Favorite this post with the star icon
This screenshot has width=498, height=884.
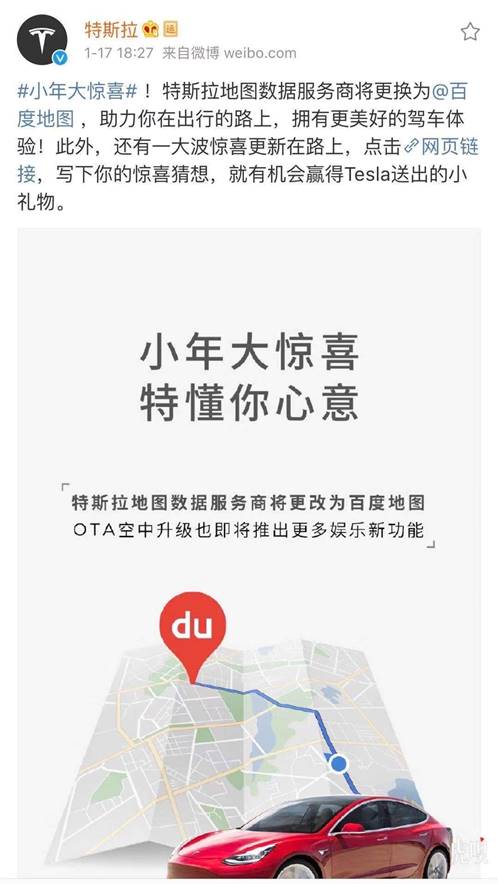470,32
